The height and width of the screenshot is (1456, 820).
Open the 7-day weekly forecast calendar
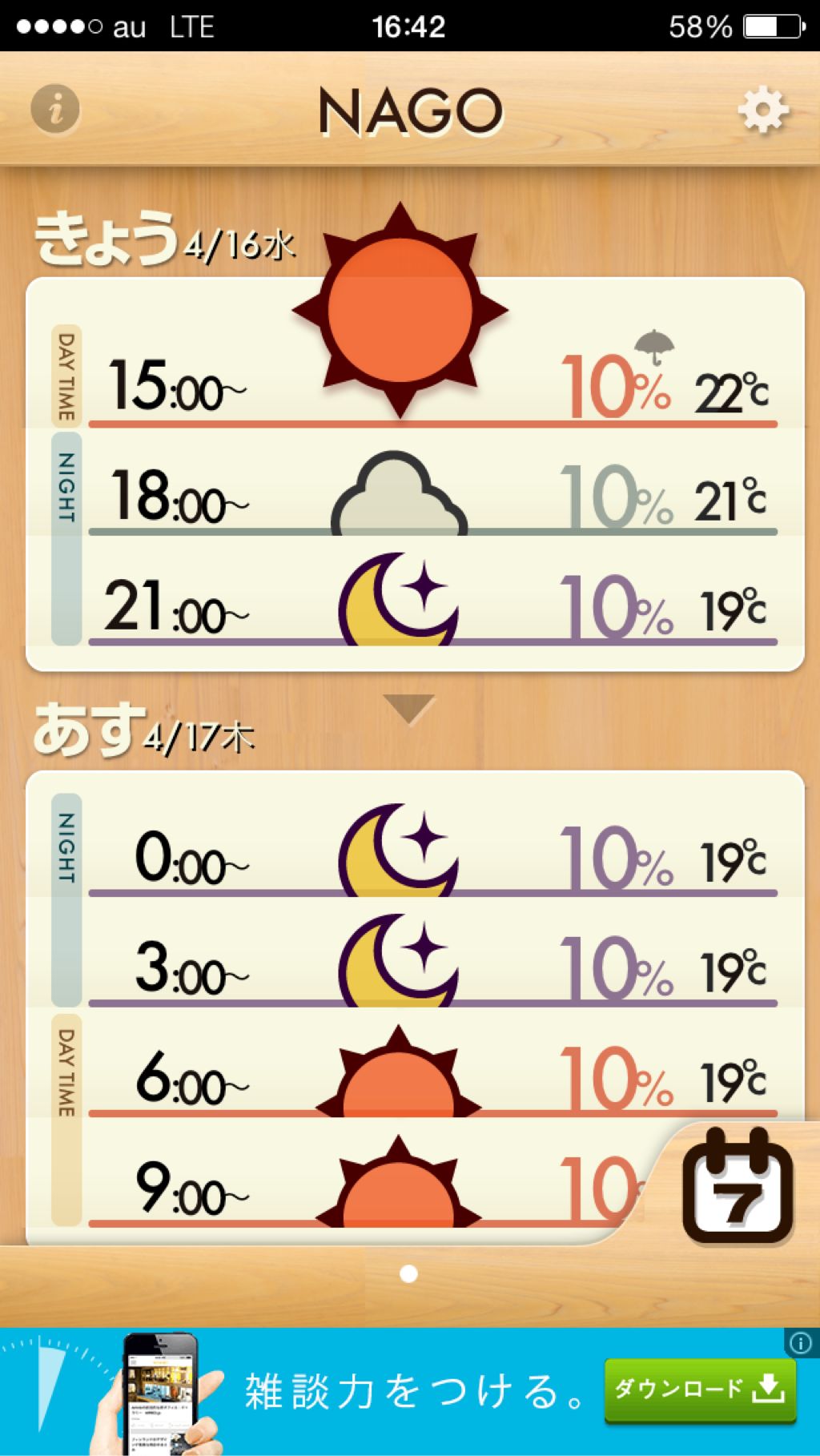(737, 1186)
